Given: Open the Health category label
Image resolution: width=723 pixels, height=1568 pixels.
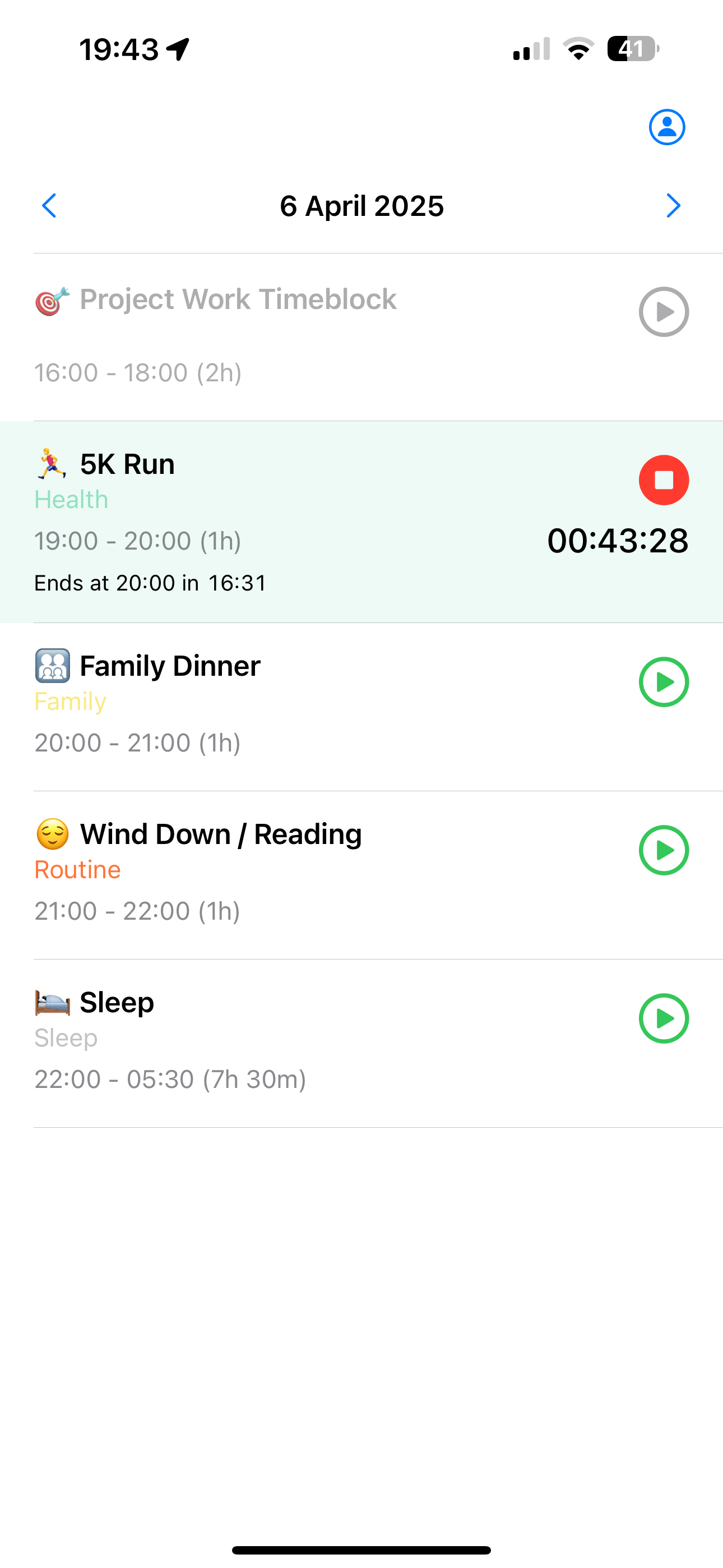Looking at the screenshot, I should 71,499.
